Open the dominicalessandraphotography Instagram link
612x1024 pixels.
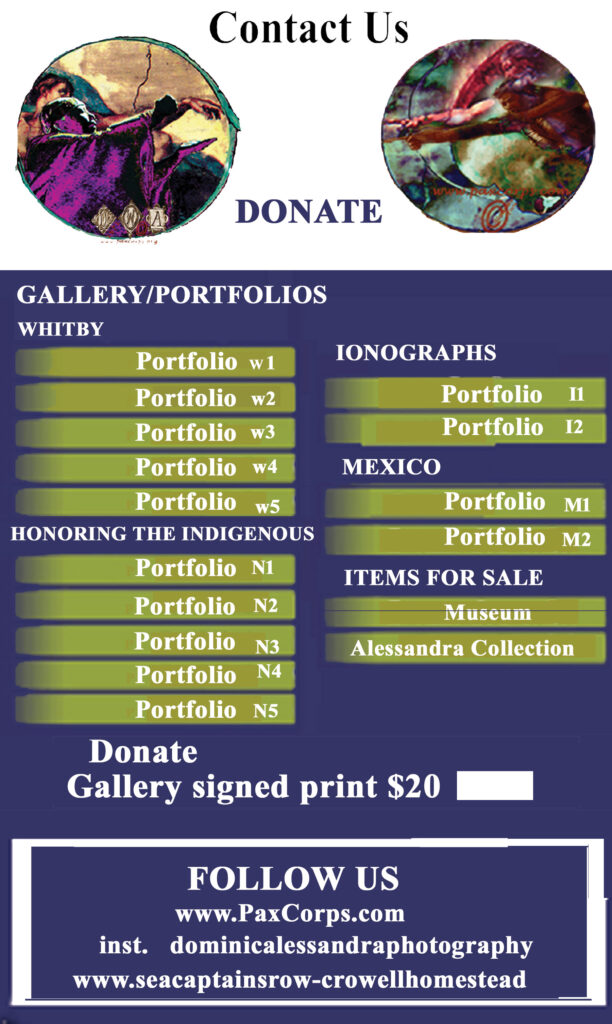[351, 946]
